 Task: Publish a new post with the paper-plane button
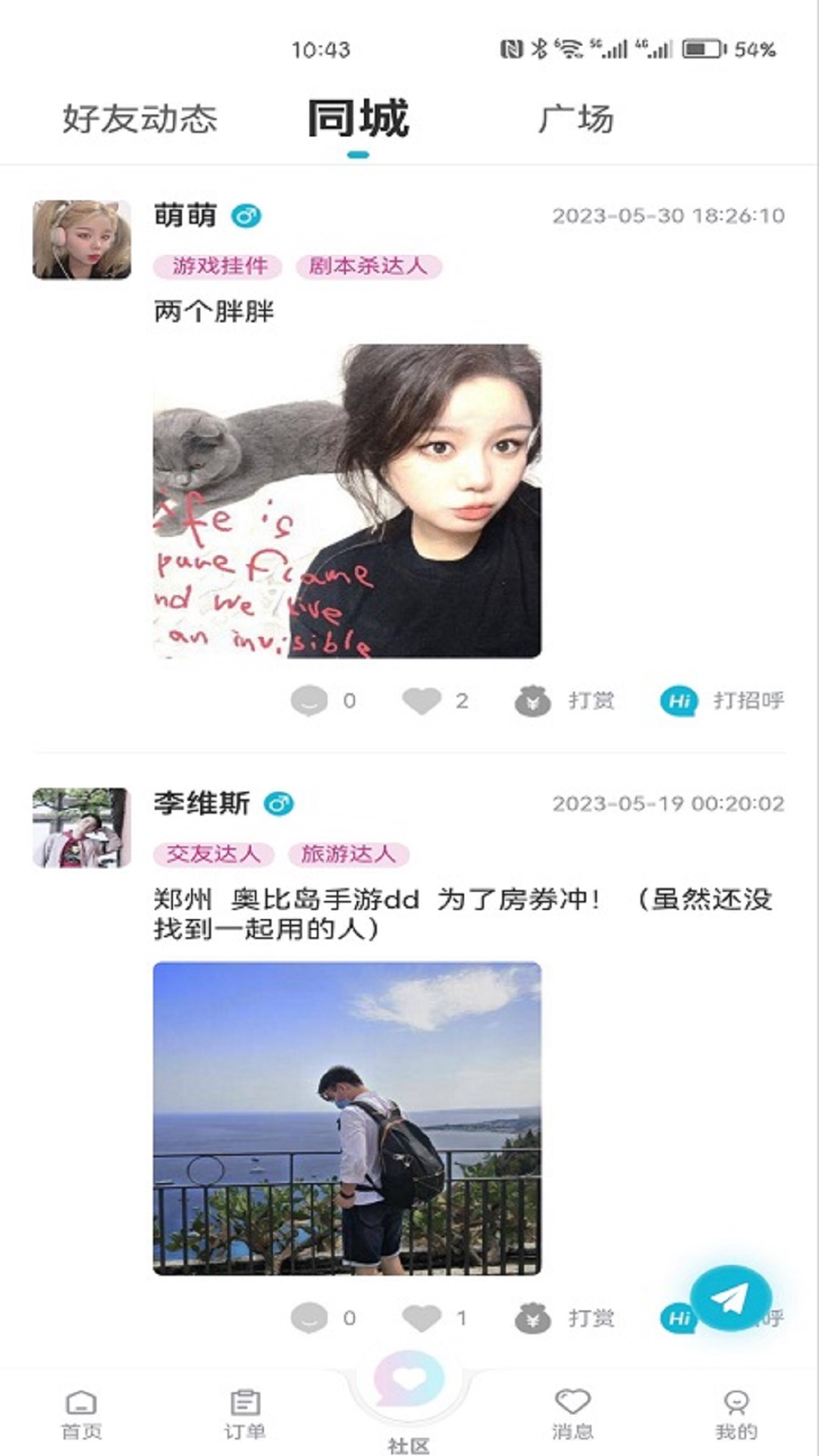point(730,1298)
